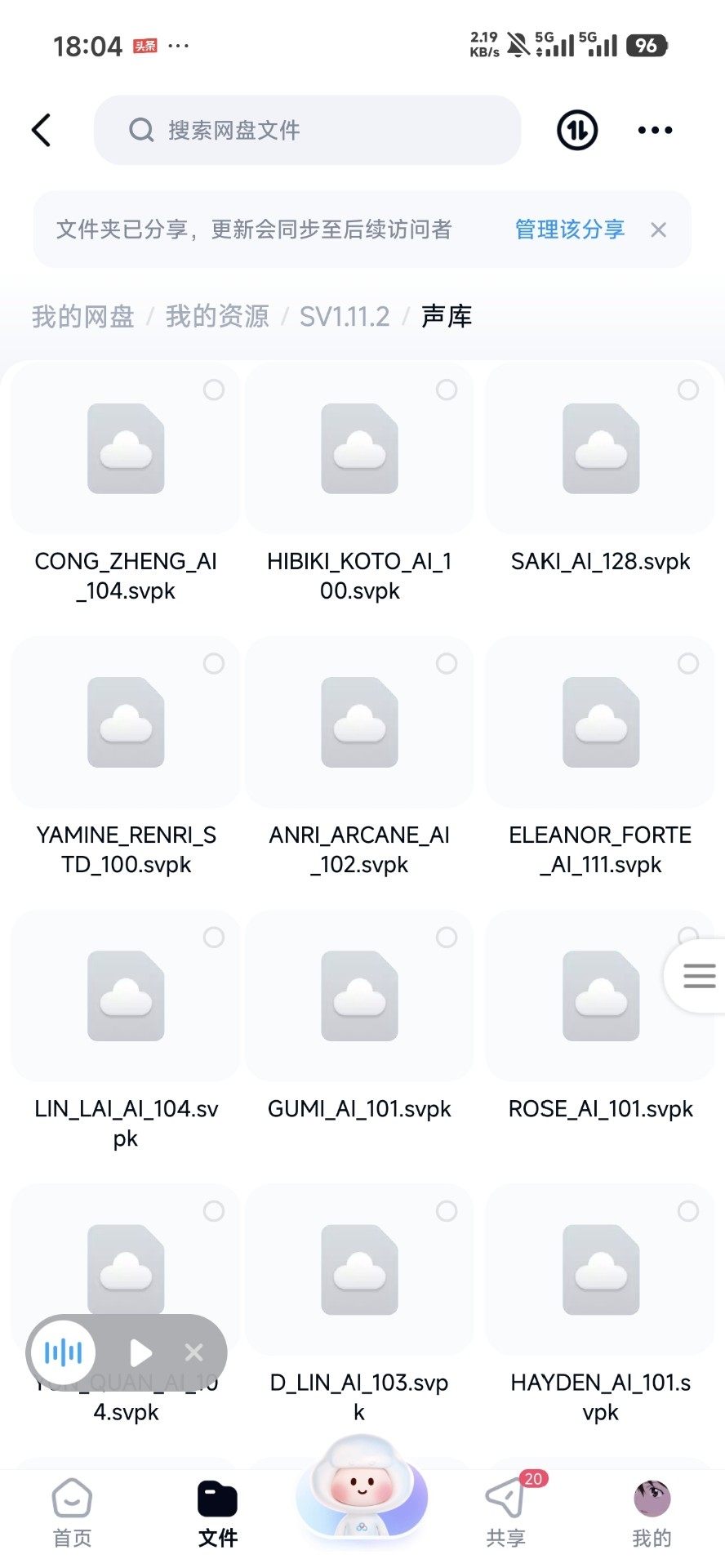Tap the 搜索网盘文件 search box
The height and width of the screenshot is (1568, 725).
307,130
